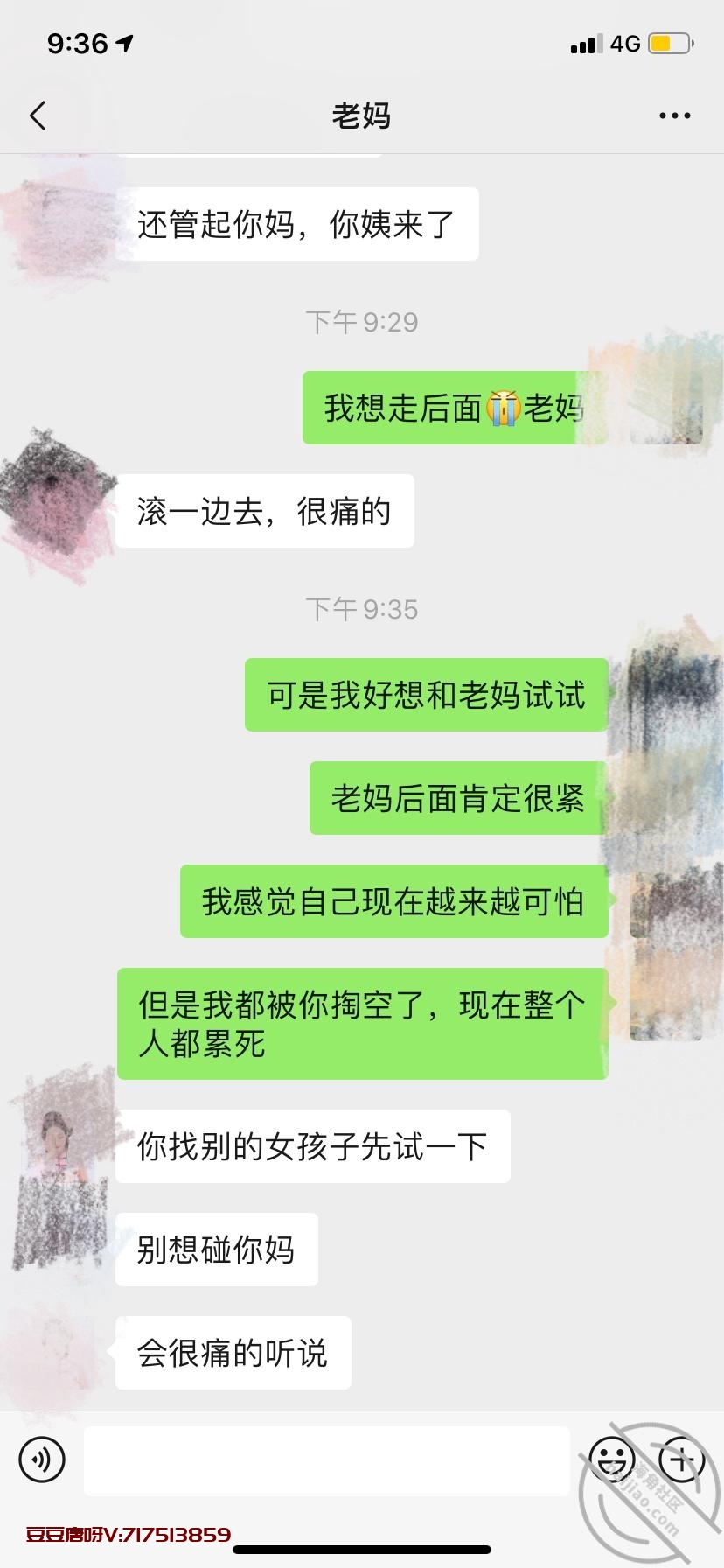724x1568 pixels.
Task: Open the emoji sticker picker
Action: click(612, 1459)
